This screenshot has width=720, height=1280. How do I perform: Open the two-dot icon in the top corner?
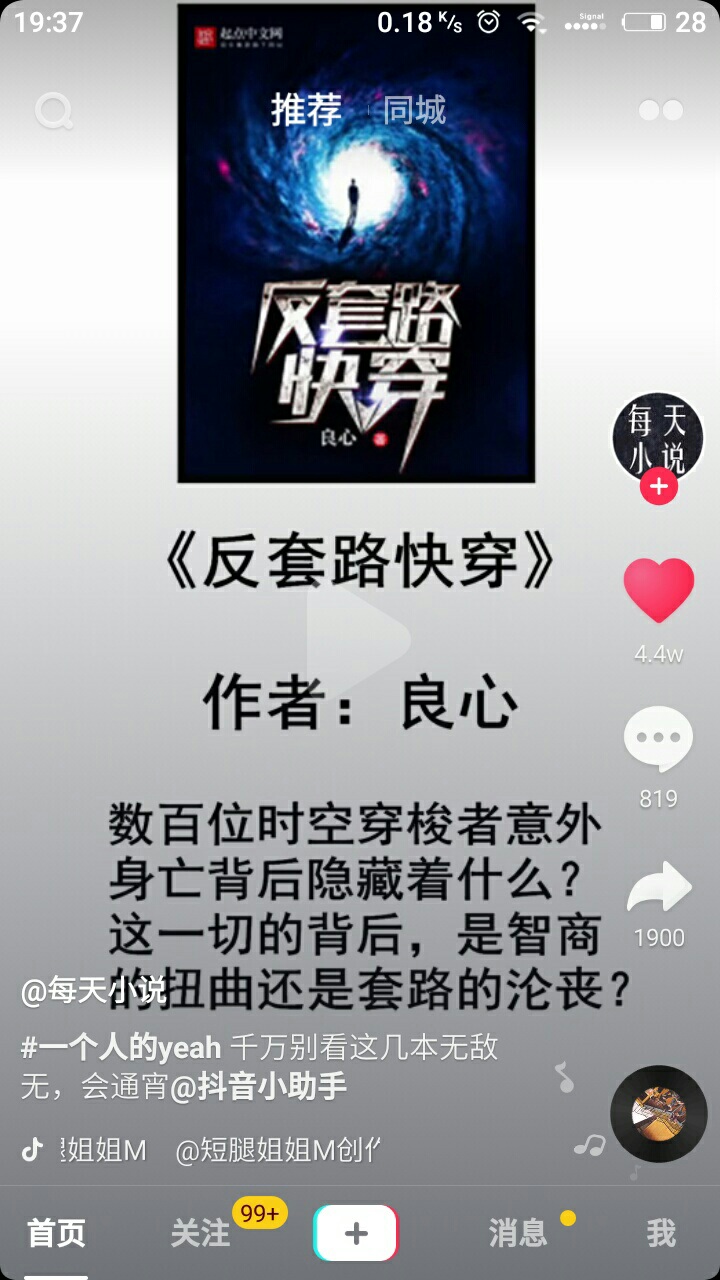(x=660, y=110)
